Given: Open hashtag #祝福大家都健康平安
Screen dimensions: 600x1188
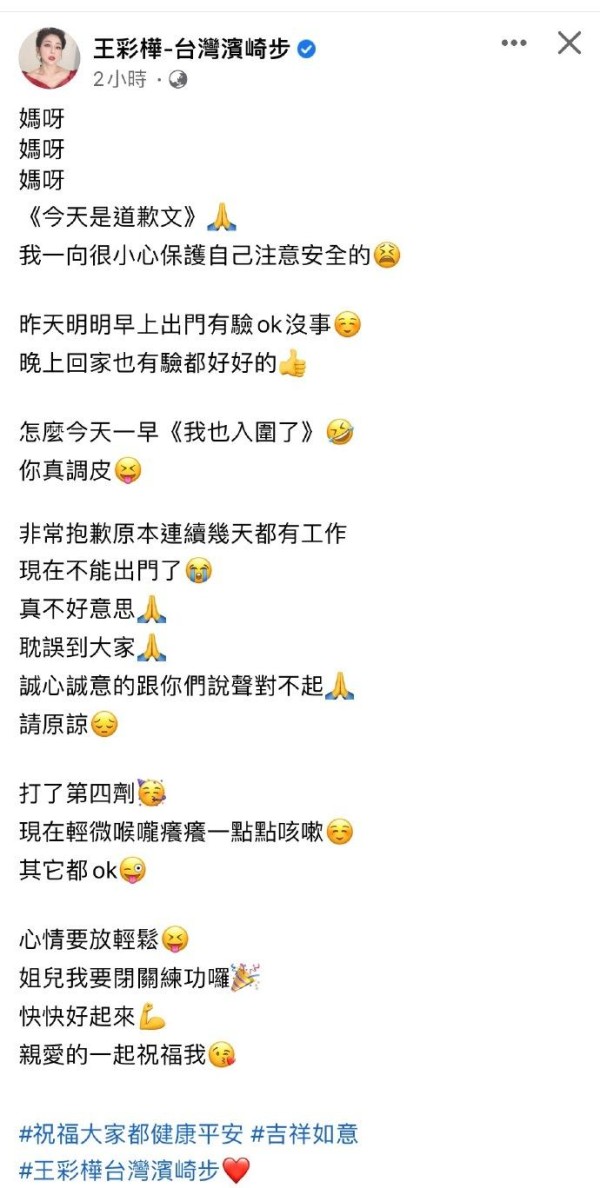Looking at the screenshot, I should click(131, 1134).
